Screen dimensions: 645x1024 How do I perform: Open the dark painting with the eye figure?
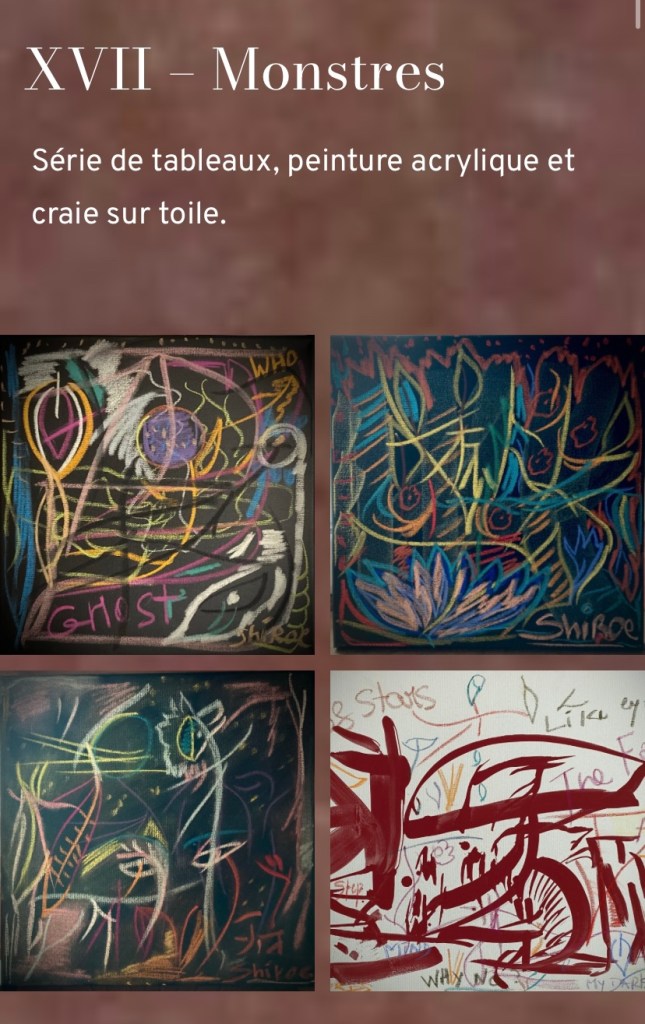(157, 830)
